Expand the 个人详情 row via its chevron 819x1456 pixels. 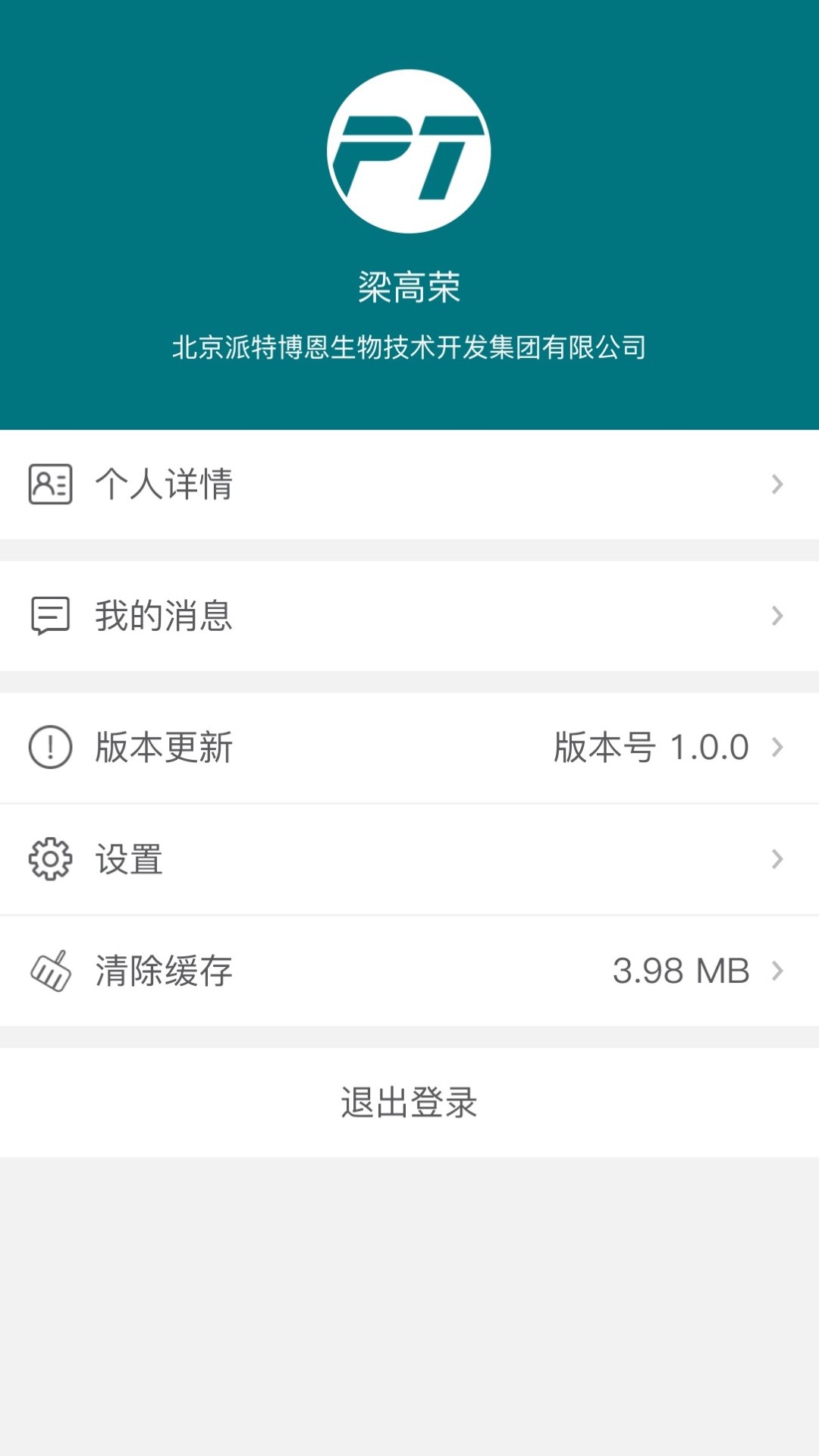pyautogui.click(x=777, y=485)
